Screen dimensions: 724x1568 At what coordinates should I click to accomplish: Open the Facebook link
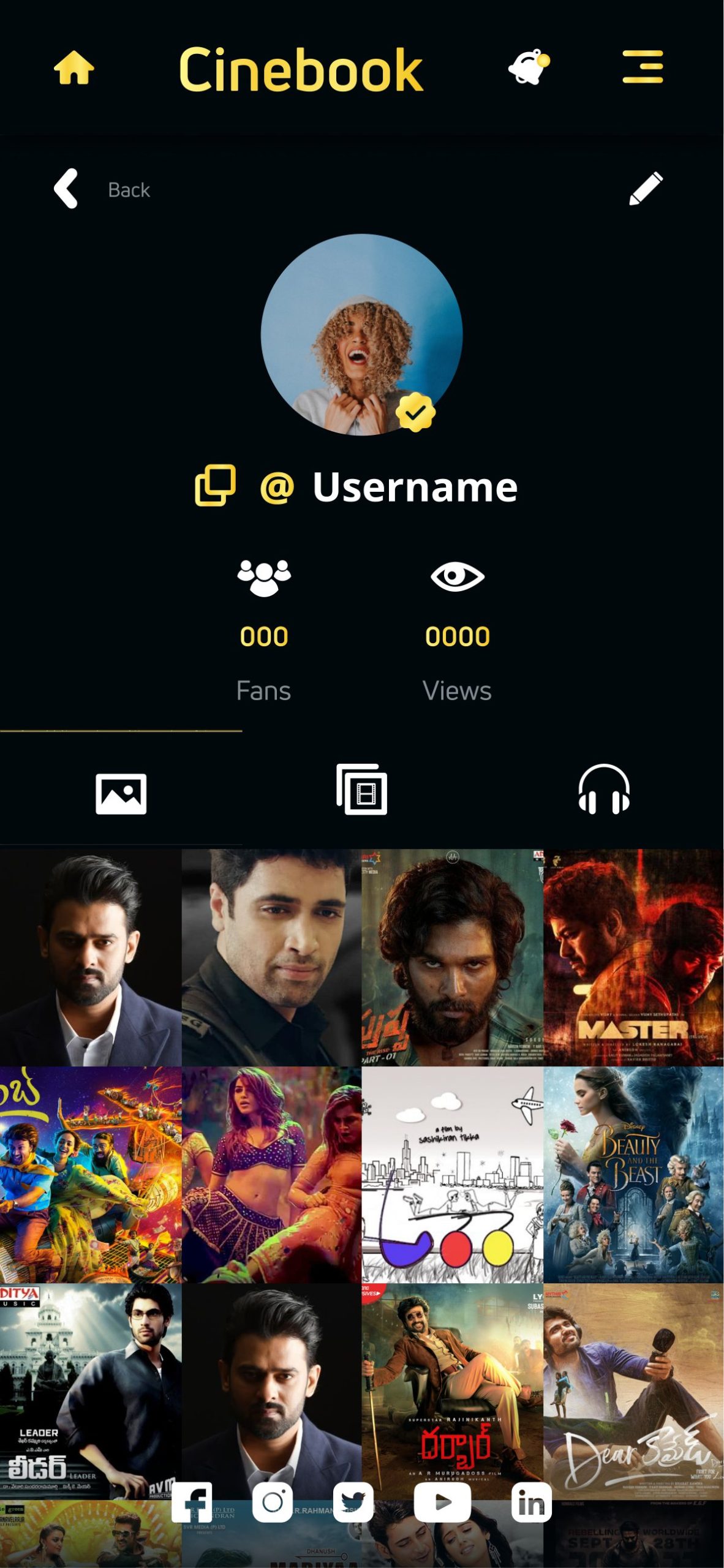[x=192, y=1502]
